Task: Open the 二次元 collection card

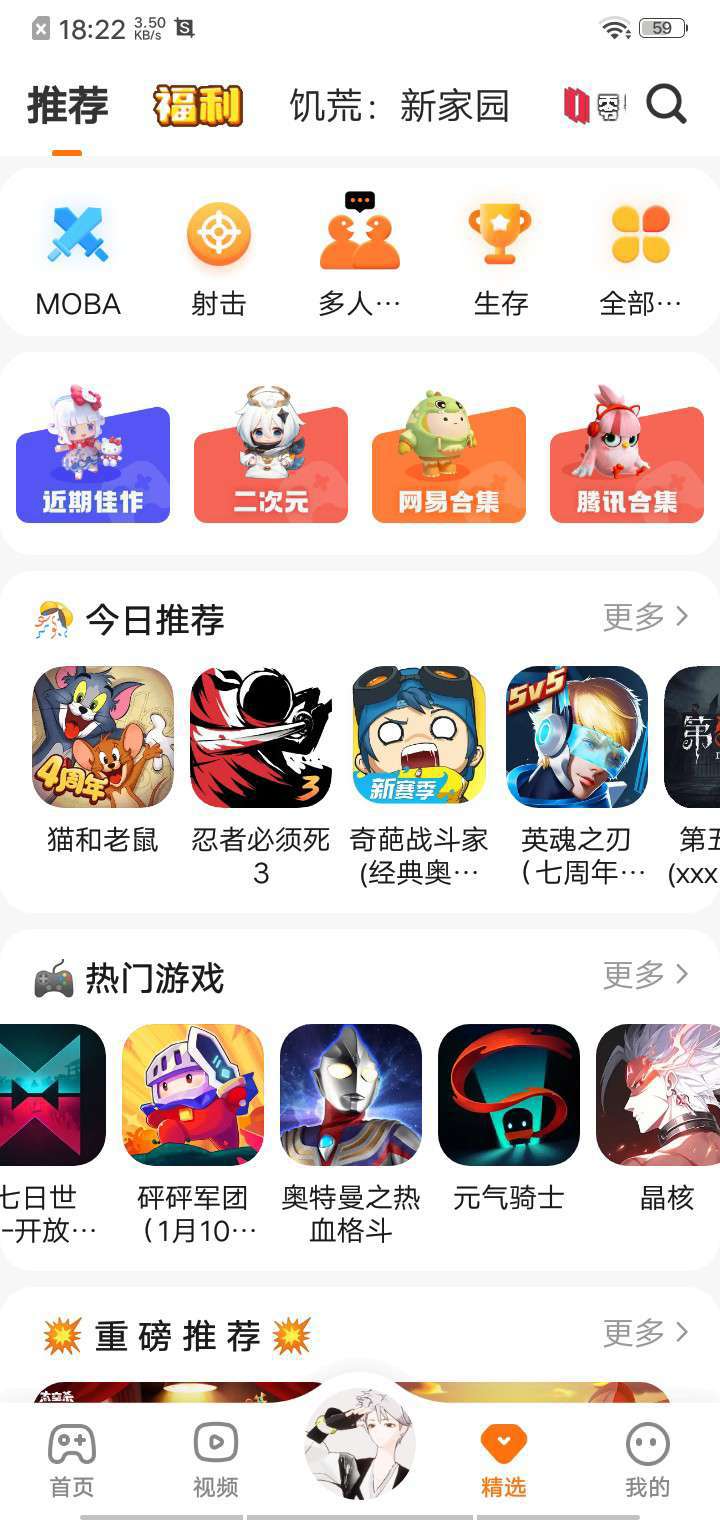Action: click(x=271, y=455)
